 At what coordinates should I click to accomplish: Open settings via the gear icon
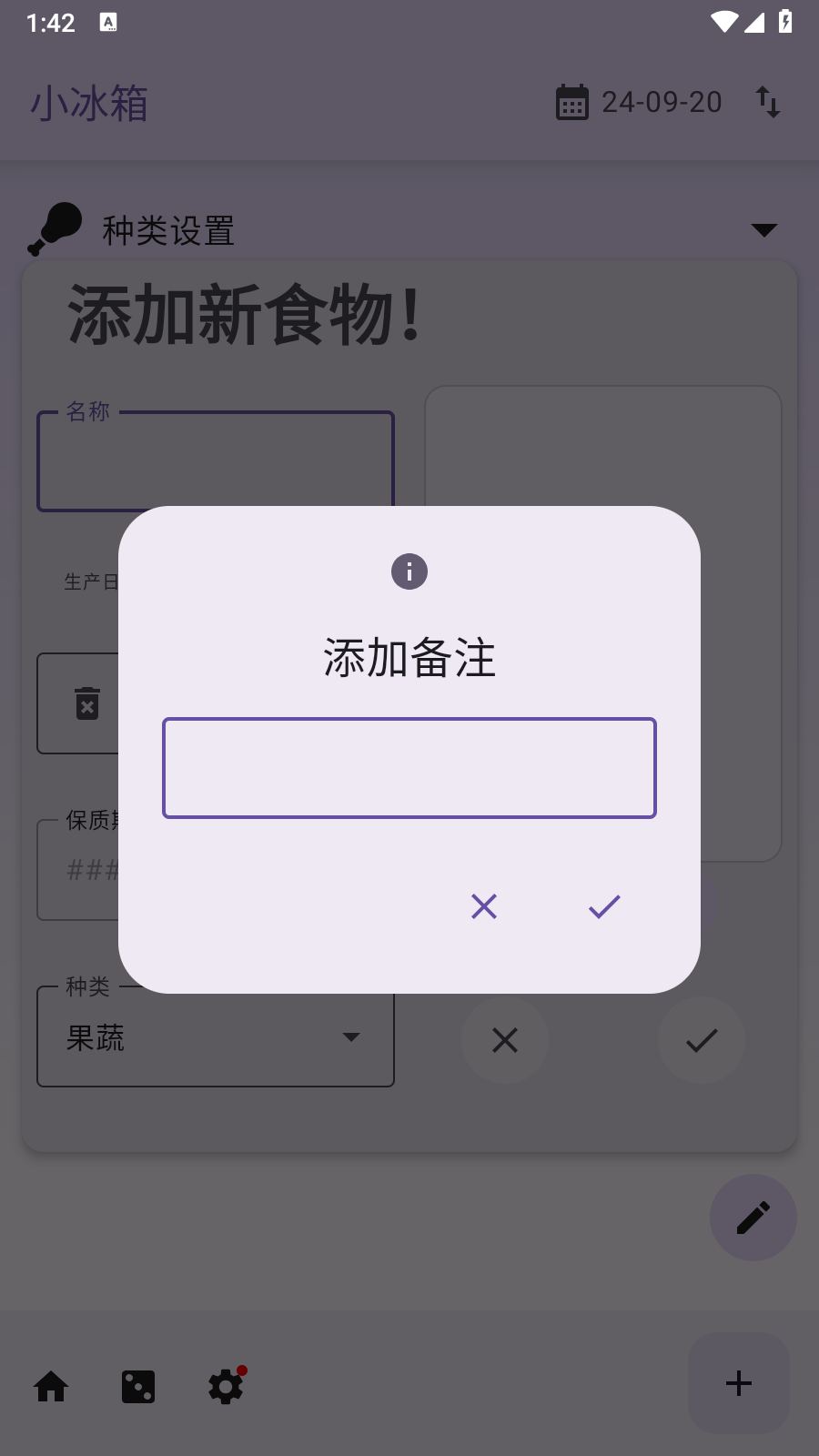[x=224, y=1386]
